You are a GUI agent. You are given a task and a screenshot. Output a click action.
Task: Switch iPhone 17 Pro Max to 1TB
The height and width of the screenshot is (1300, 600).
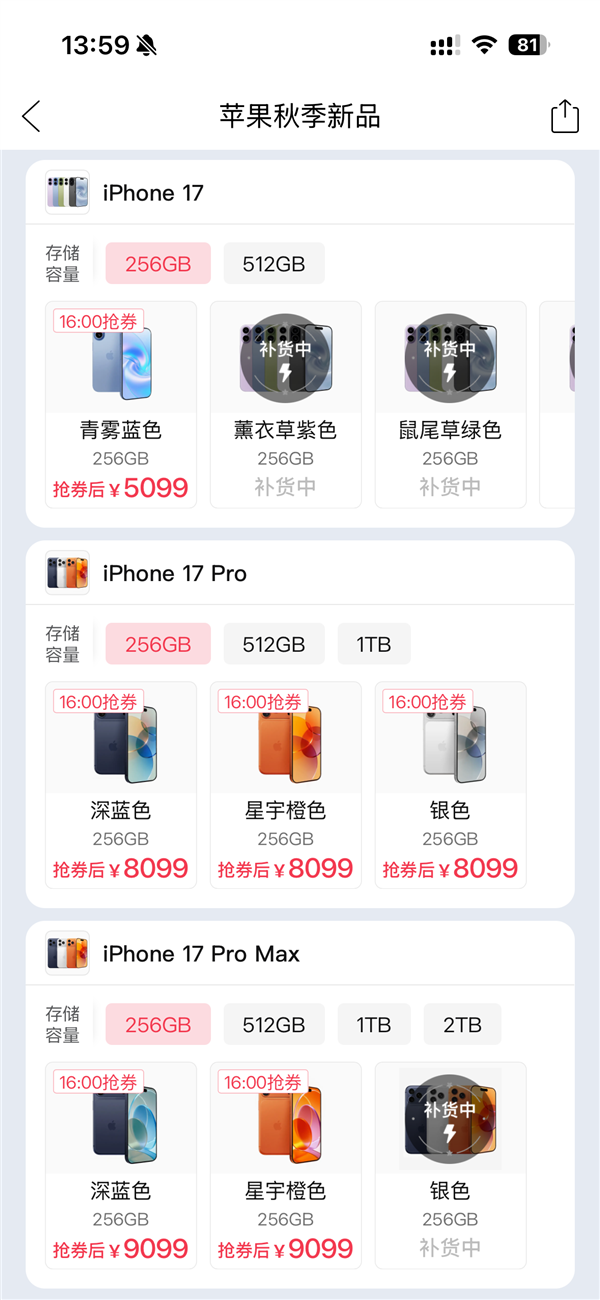[374, 1025]
